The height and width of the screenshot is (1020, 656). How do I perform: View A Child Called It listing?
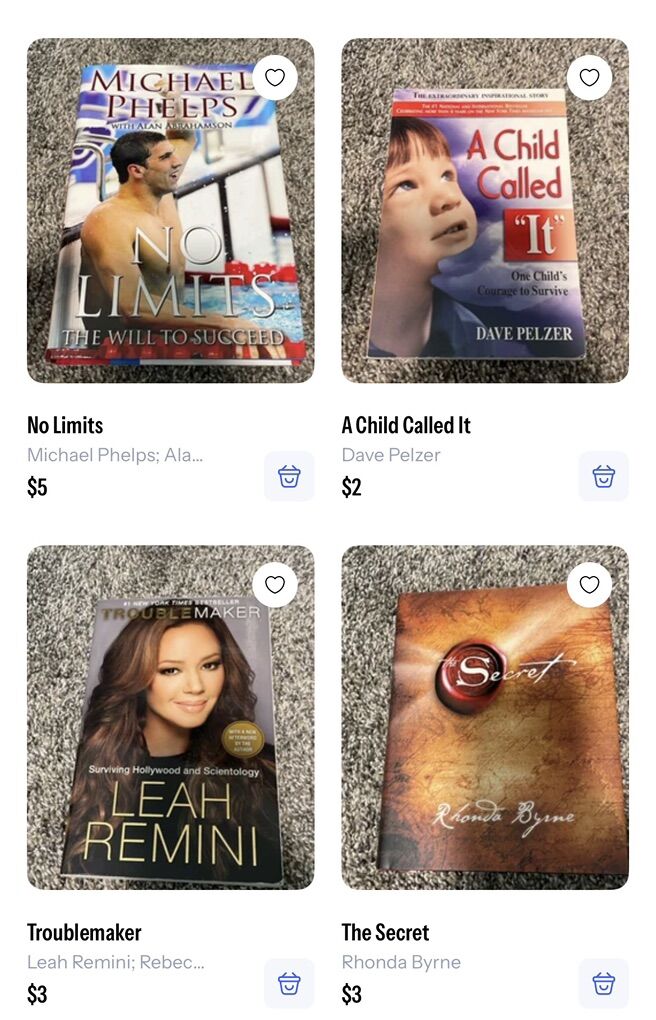485,230
